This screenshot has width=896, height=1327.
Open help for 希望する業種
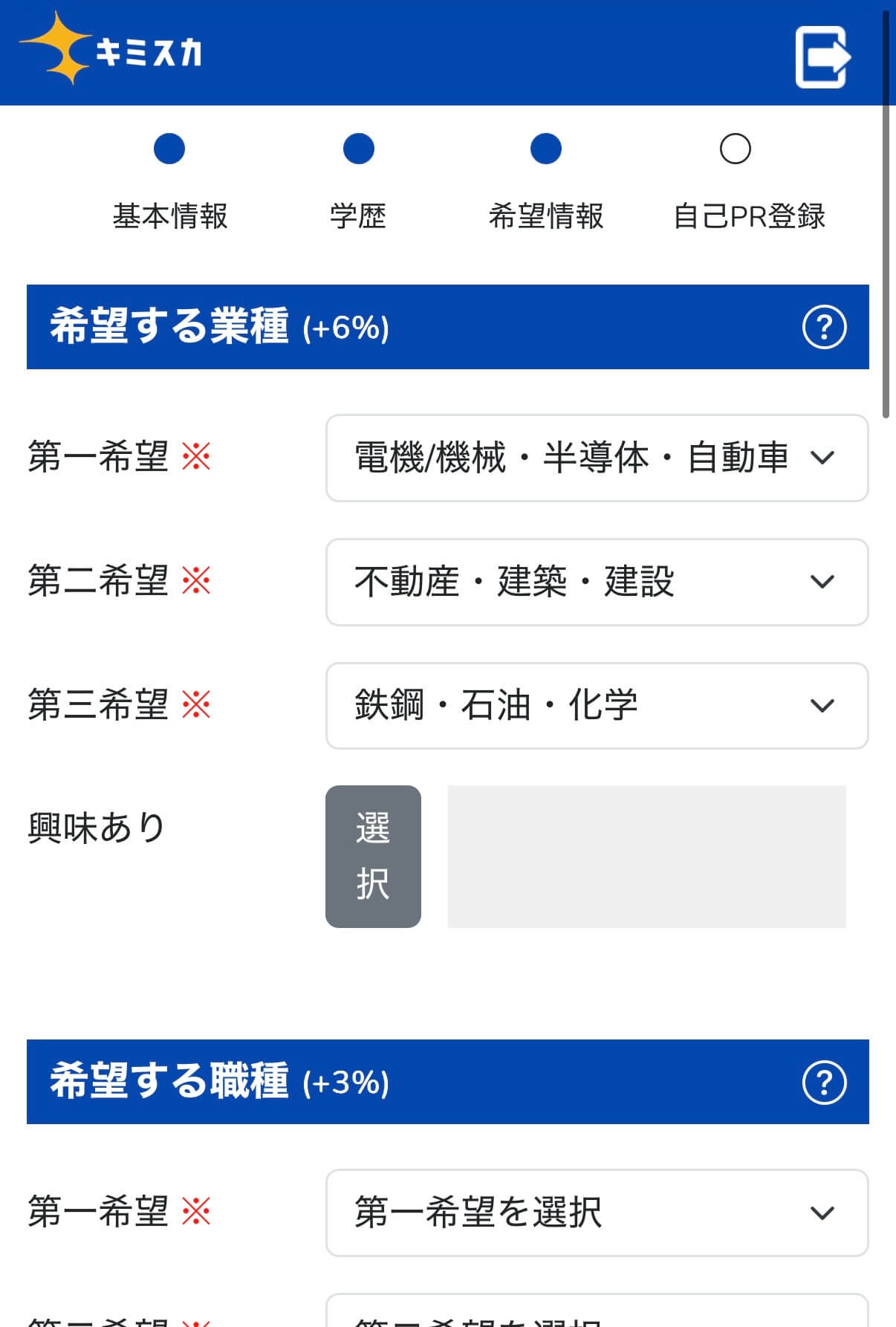coord(824,327)
